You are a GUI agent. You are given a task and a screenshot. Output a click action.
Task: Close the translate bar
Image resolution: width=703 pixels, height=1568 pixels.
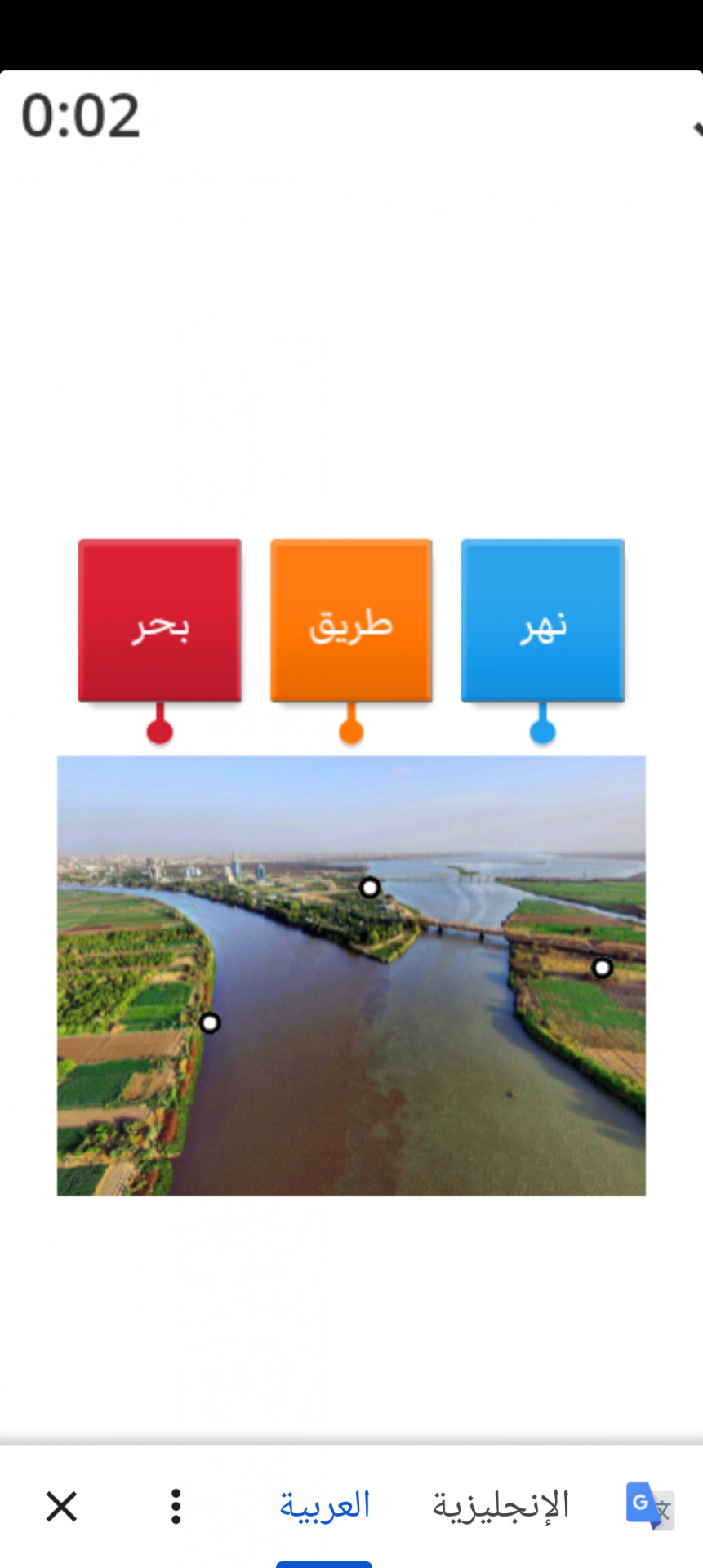tap(61, 1506)
